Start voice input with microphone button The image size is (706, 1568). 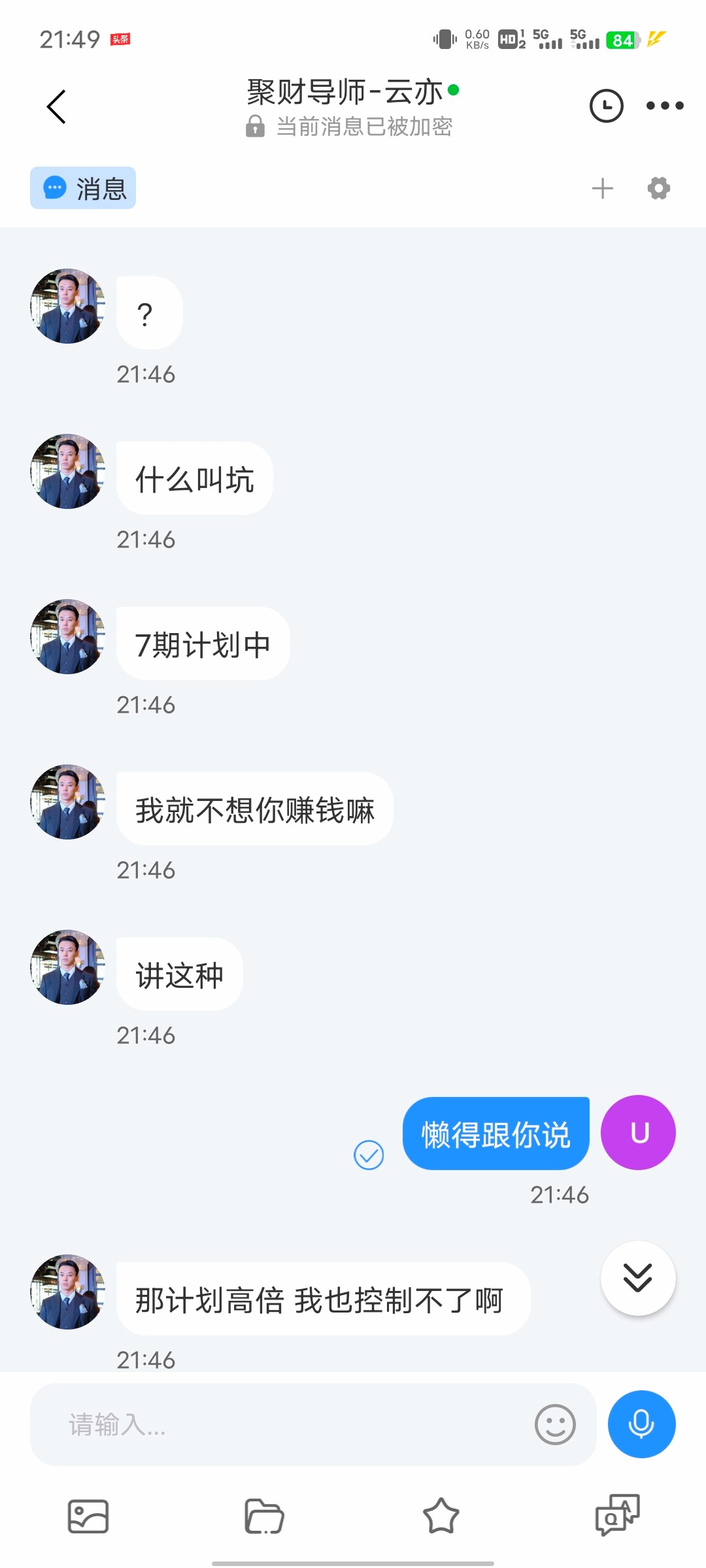click(641, 1424)
